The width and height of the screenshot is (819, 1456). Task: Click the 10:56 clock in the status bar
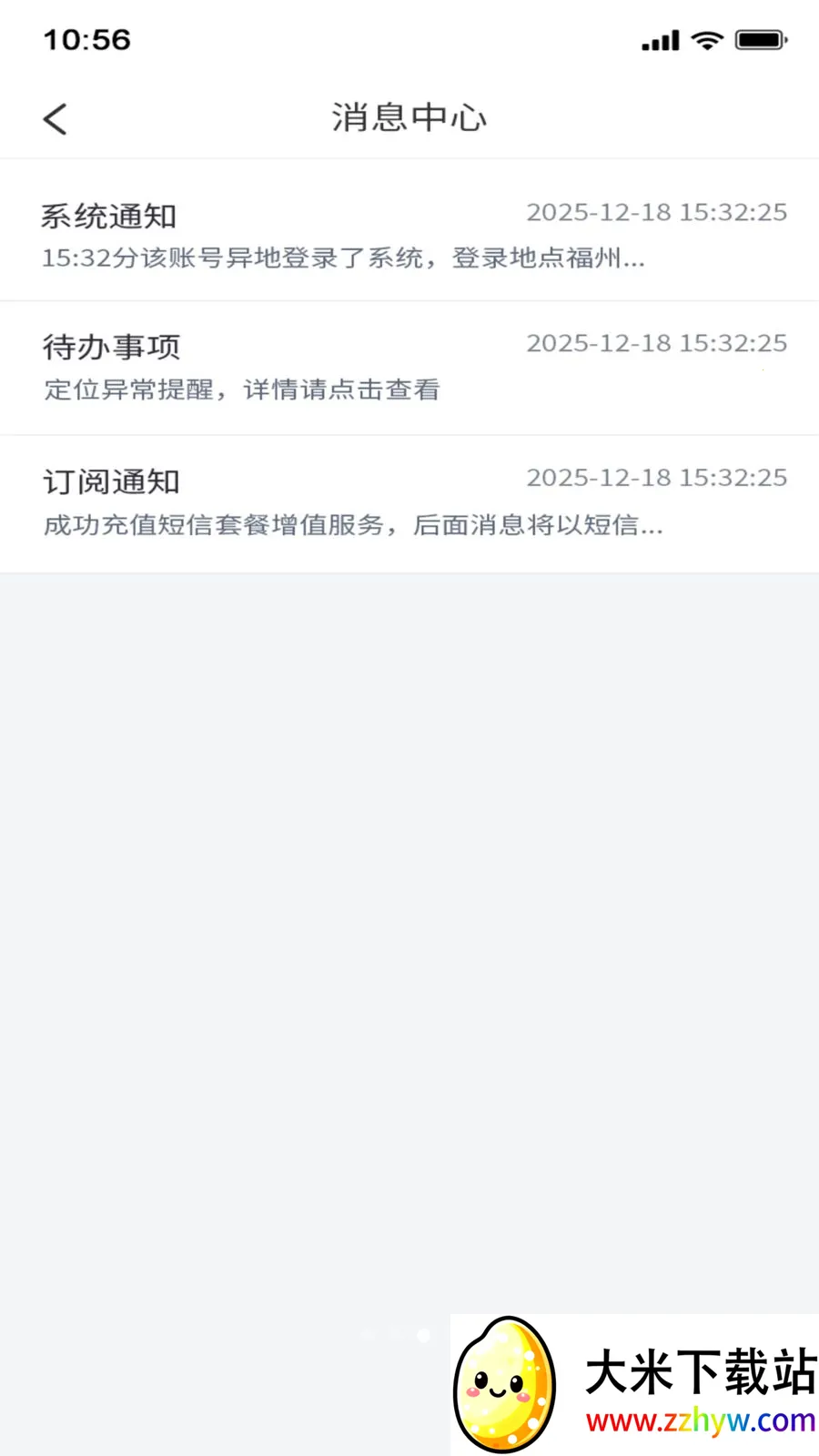(x=86, y=39)
